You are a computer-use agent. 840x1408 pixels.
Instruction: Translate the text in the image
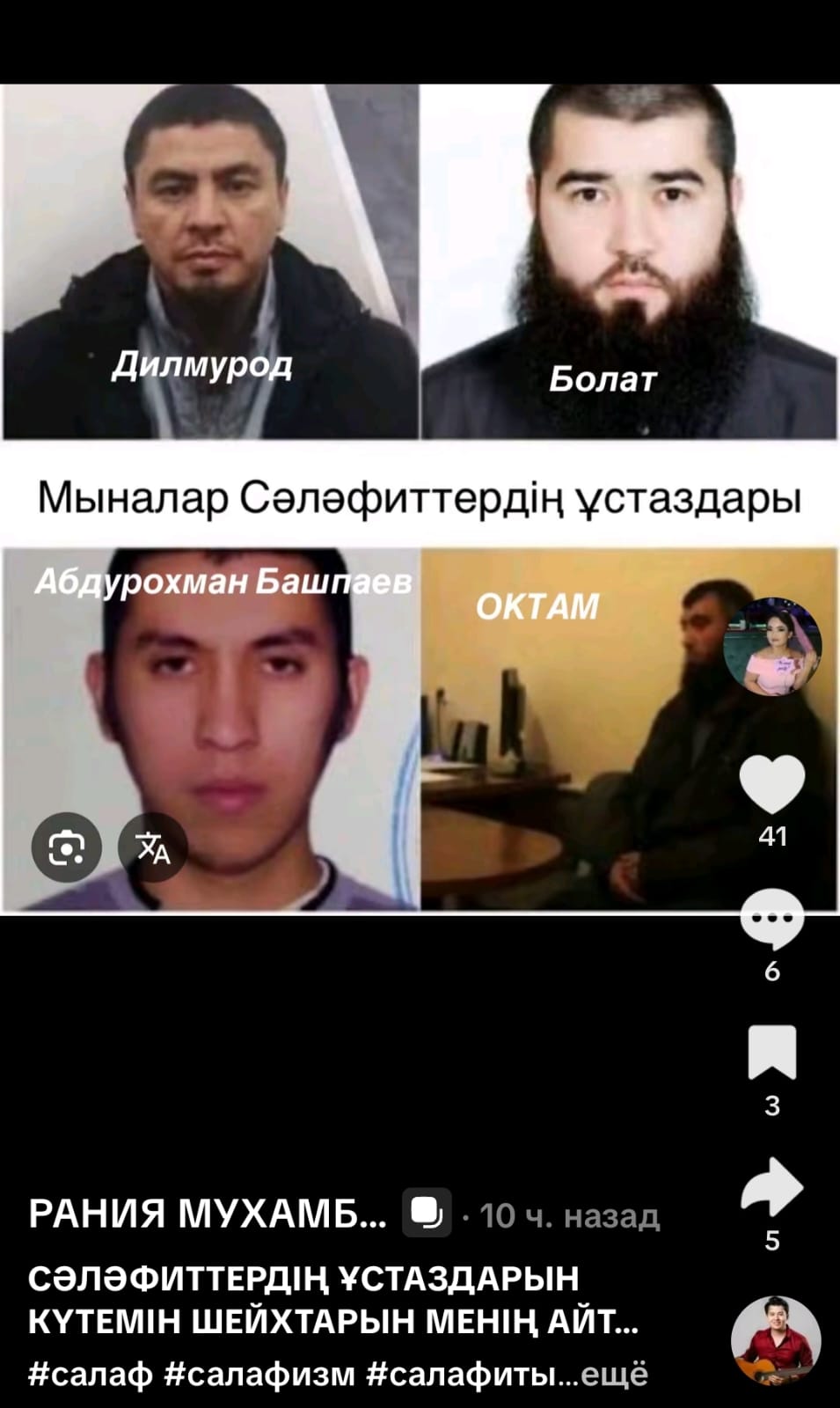pyautogui.click(x=153, y=847)
